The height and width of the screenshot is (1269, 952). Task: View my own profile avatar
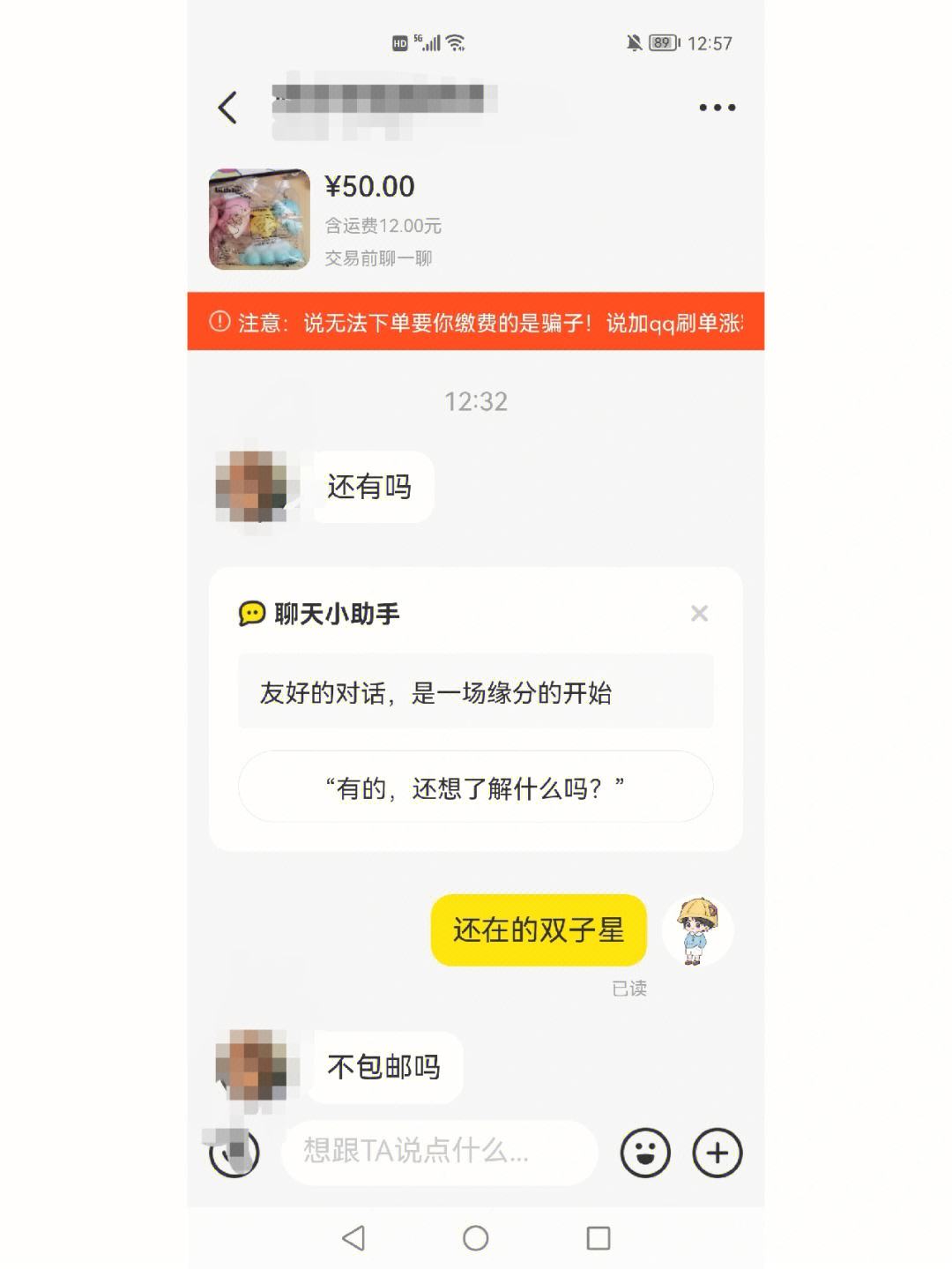[697, 931]
